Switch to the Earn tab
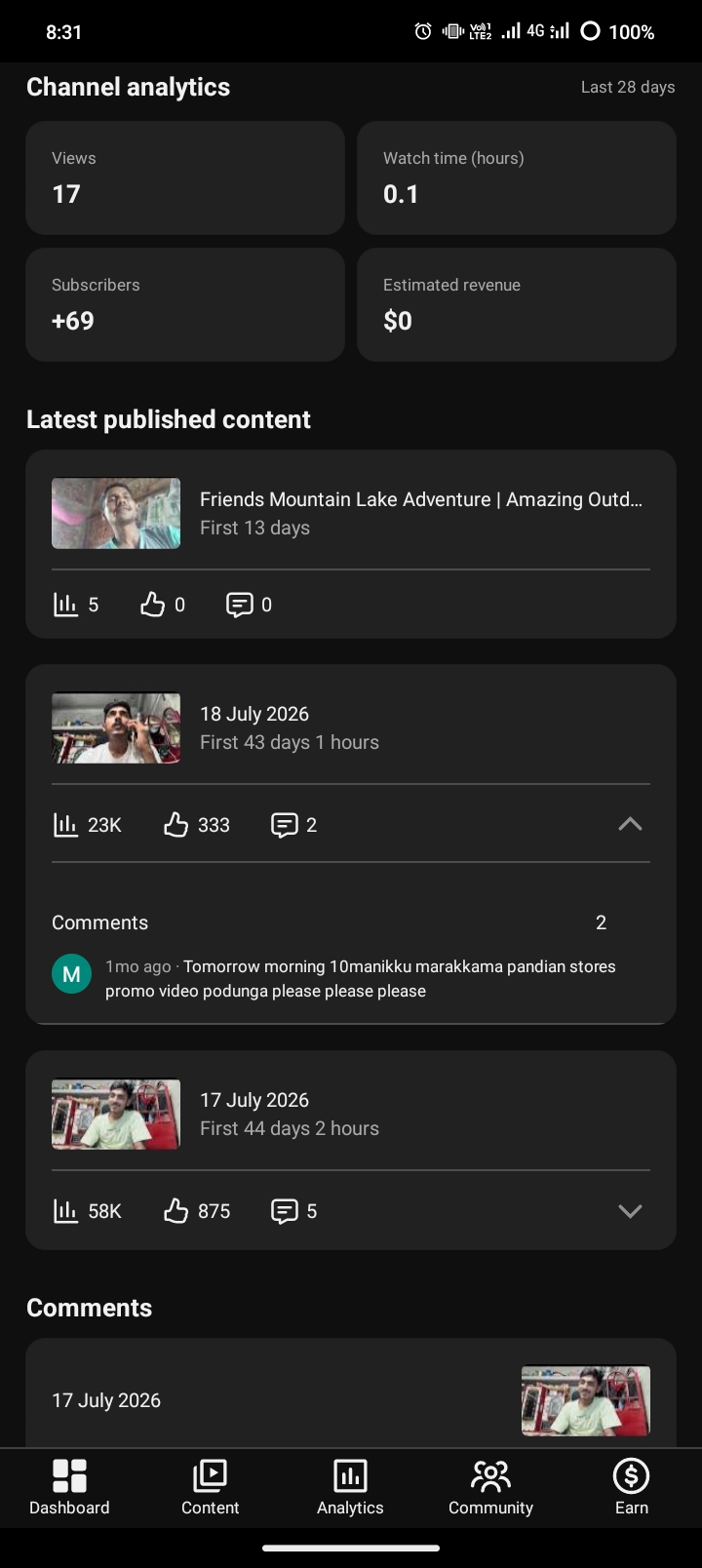702x1568 pixels. click(631, 1487)
